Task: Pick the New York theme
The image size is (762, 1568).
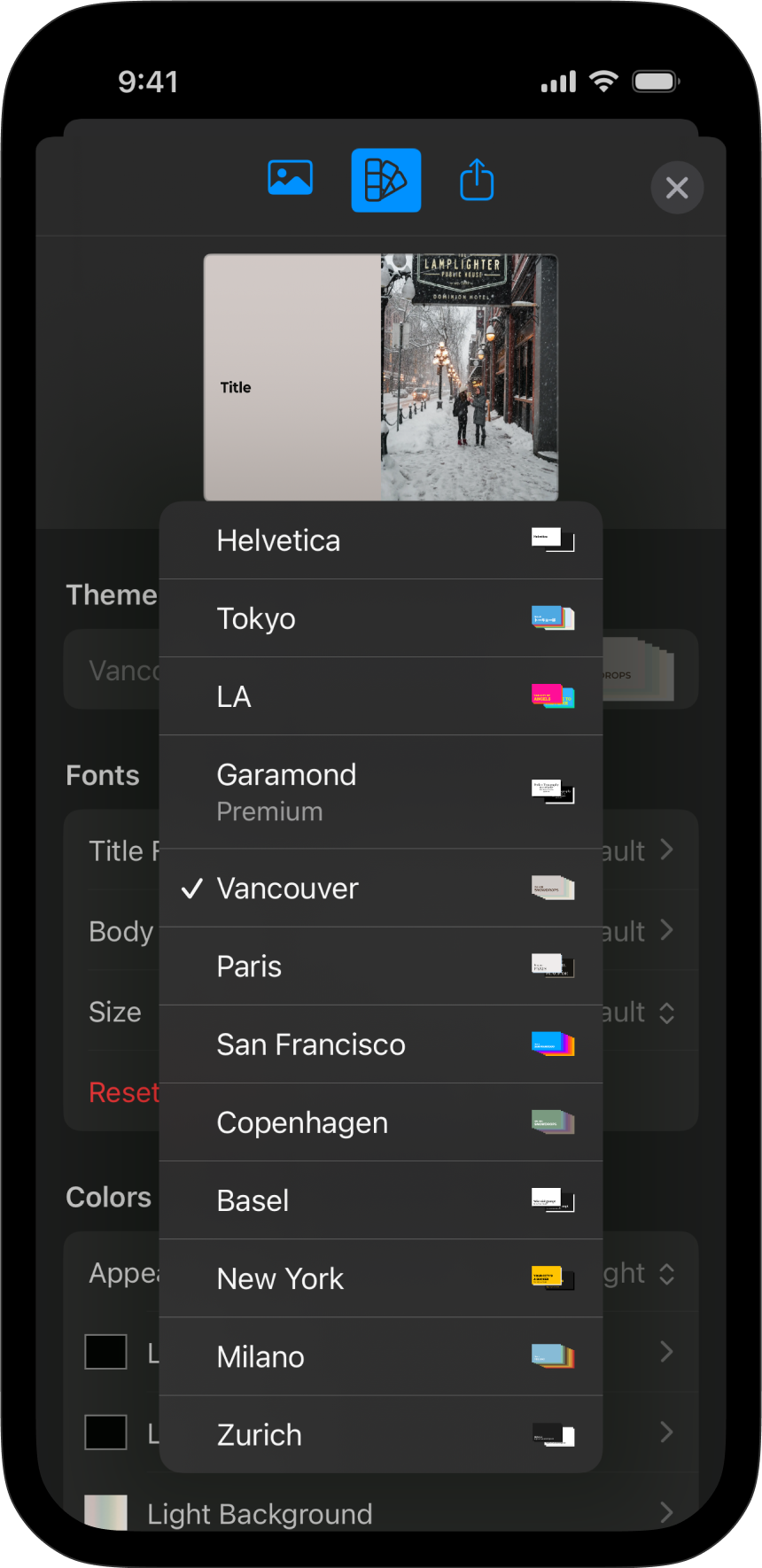Action: point(381,1278)
